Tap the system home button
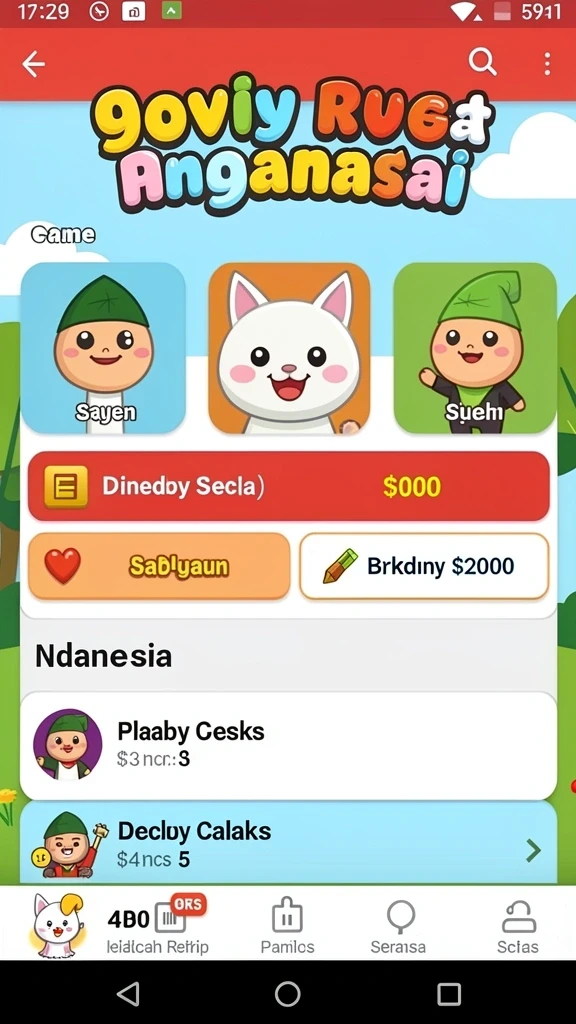Image resolution: width=576 pixels, height=1024 pixels. pyautogui.click(x=287, y=994)
